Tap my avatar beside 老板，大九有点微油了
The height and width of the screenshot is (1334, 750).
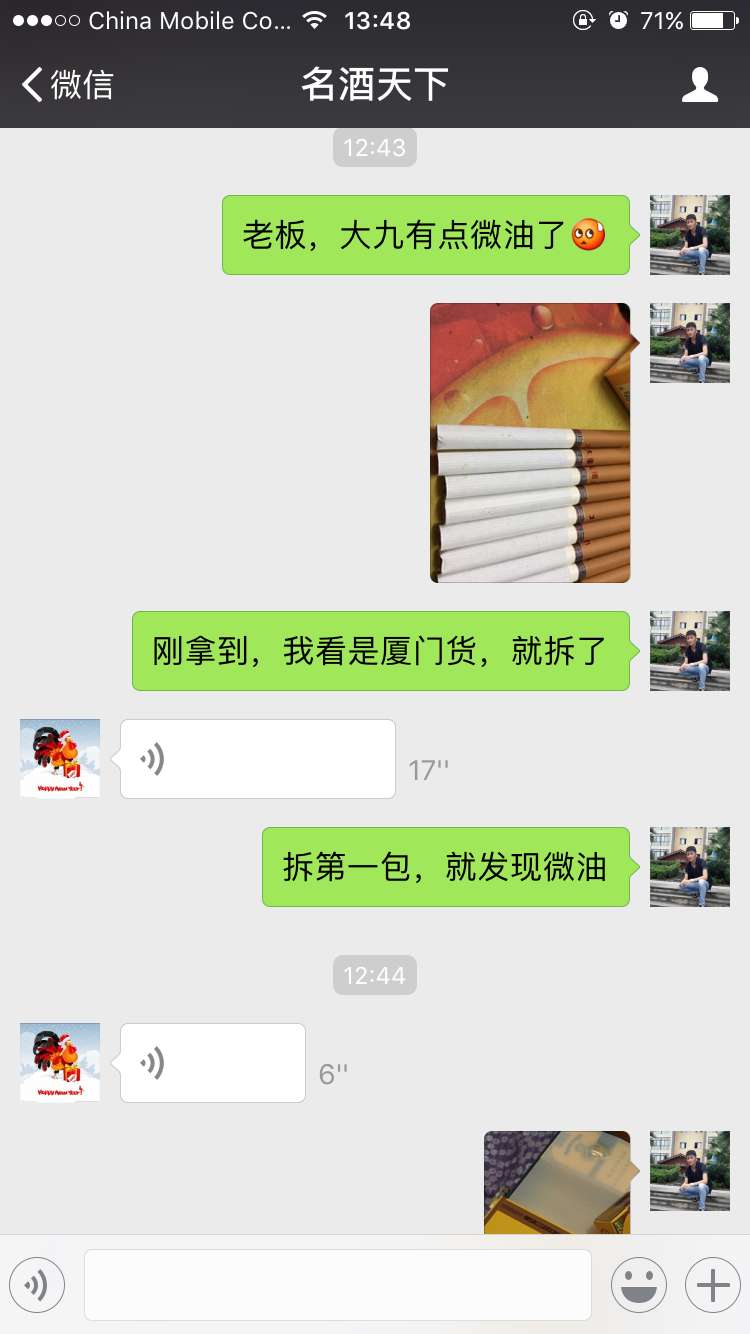690,235
